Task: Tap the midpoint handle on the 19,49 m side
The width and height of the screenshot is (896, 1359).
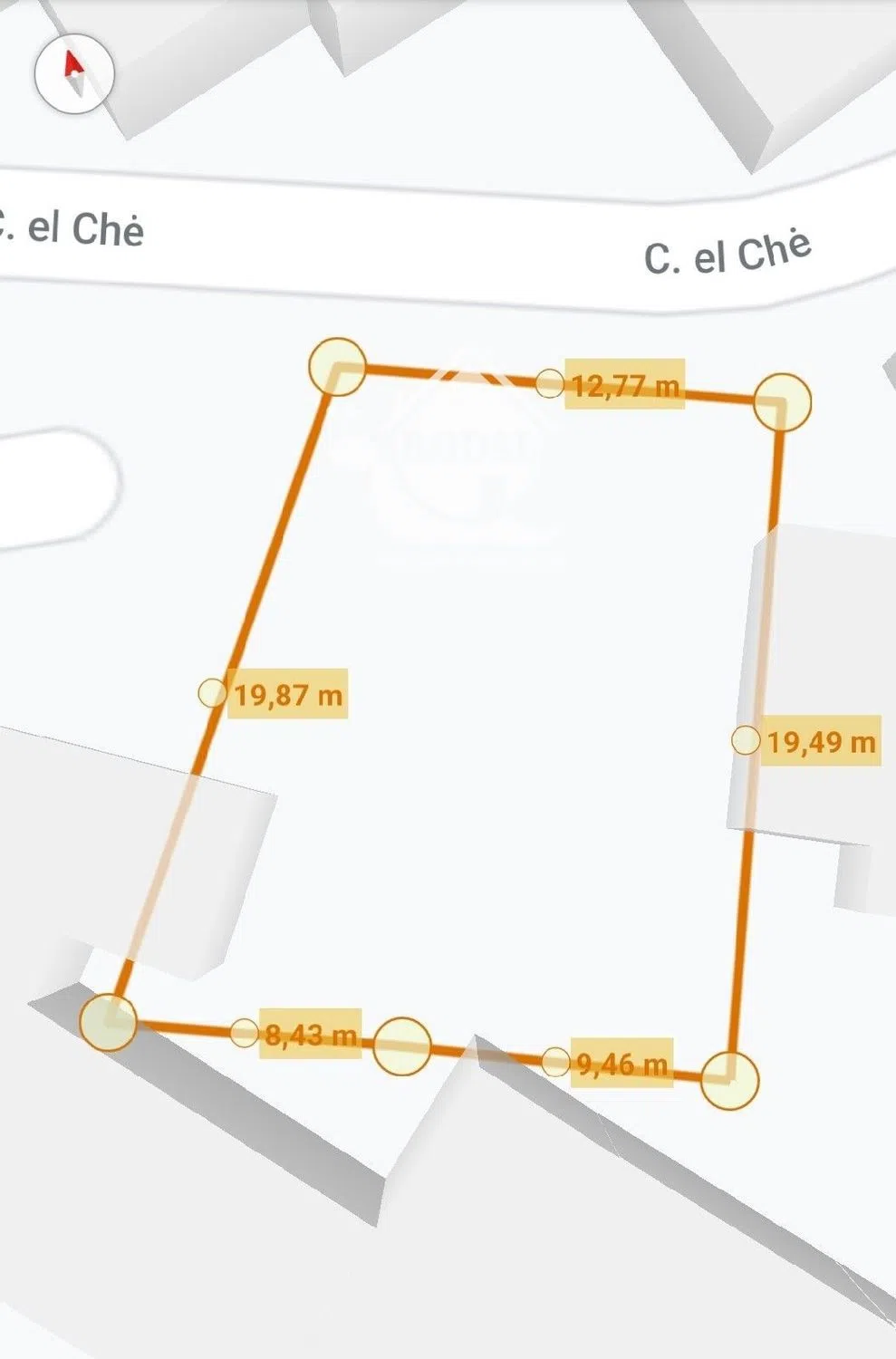Action: tap(746, 740)
